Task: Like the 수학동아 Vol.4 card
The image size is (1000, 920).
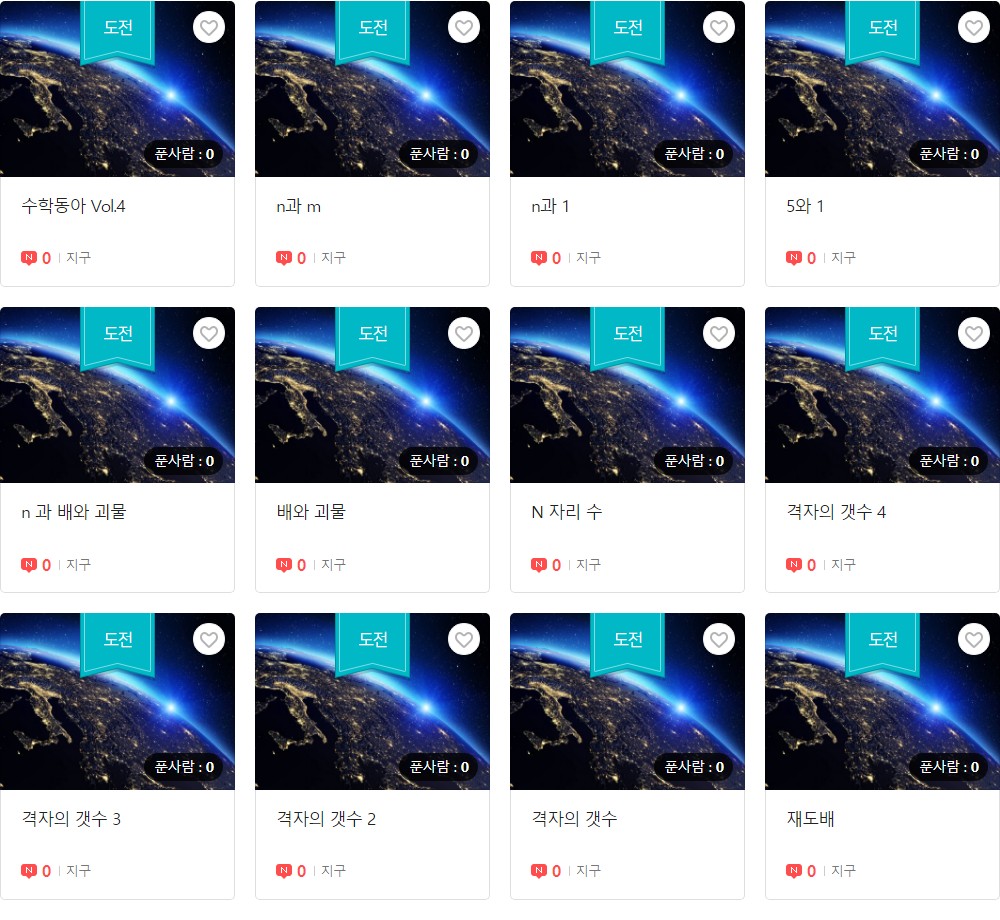Action: tap(209, 28)
